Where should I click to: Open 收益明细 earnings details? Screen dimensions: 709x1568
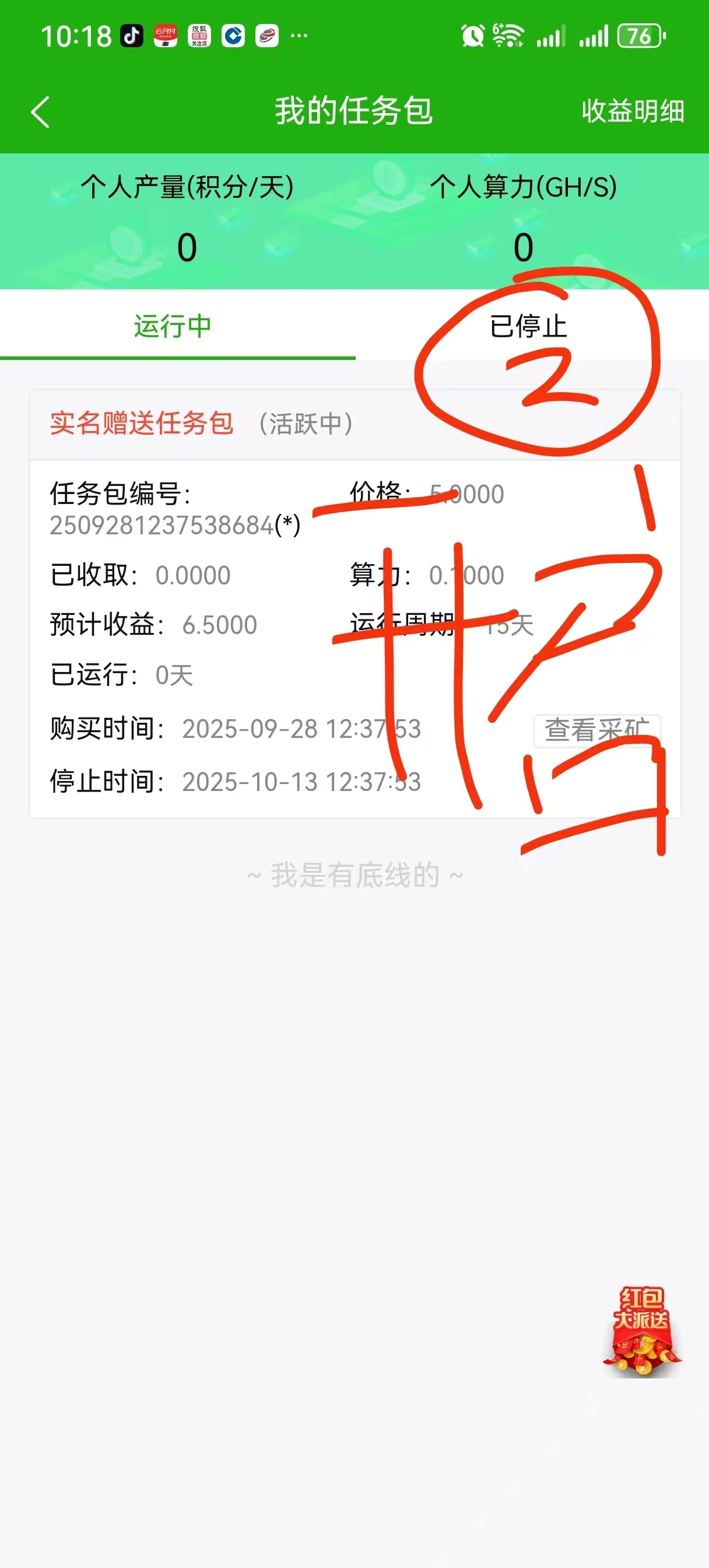pos(632,111)
